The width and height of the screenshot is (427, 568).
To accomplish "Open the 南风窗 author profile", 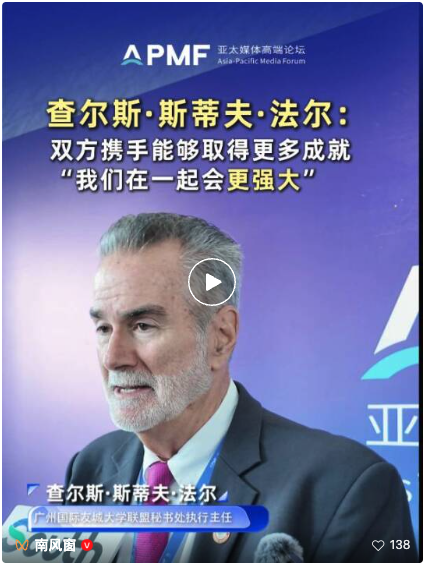I will coord(55,544).
